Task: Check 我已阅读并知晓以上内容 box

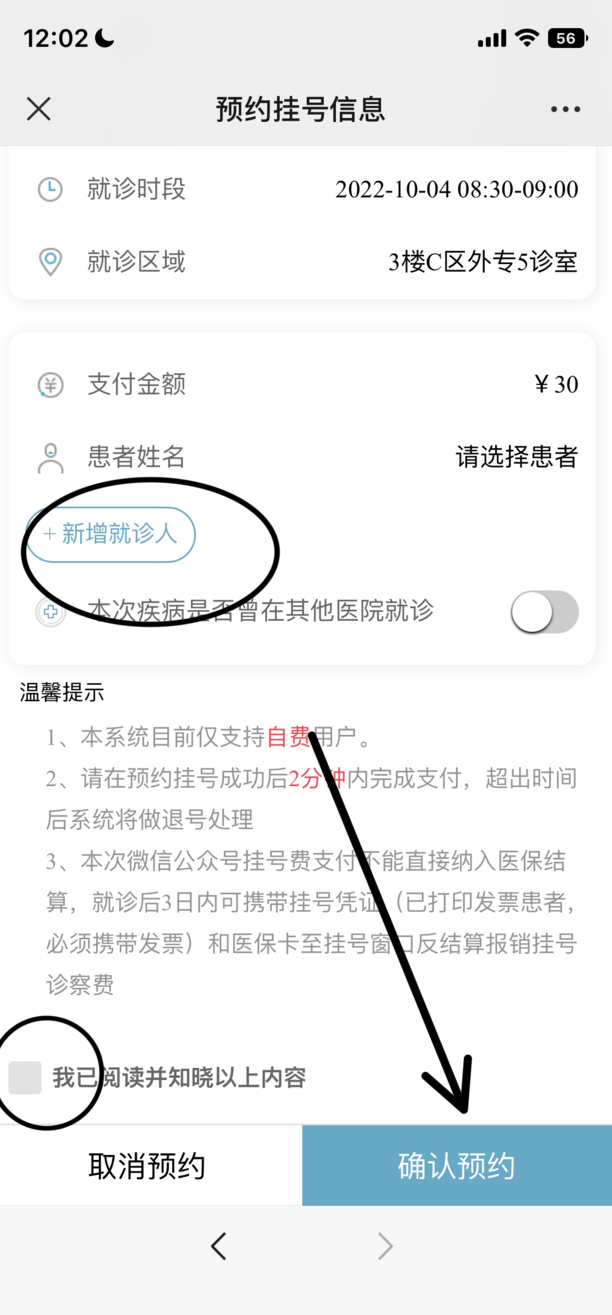Action: tap(25, 1077)
